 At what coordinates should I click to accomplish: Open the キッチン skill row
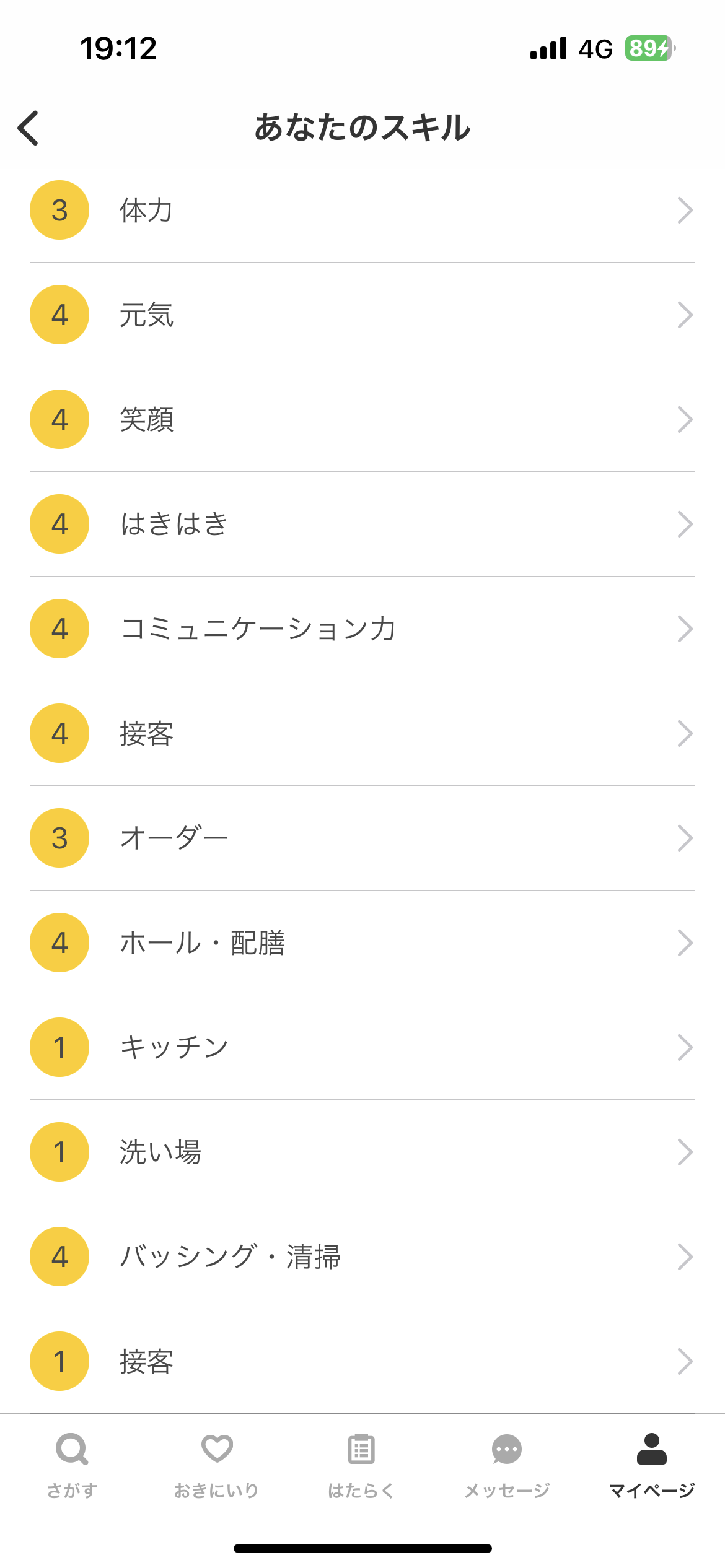click(362, 1048)
